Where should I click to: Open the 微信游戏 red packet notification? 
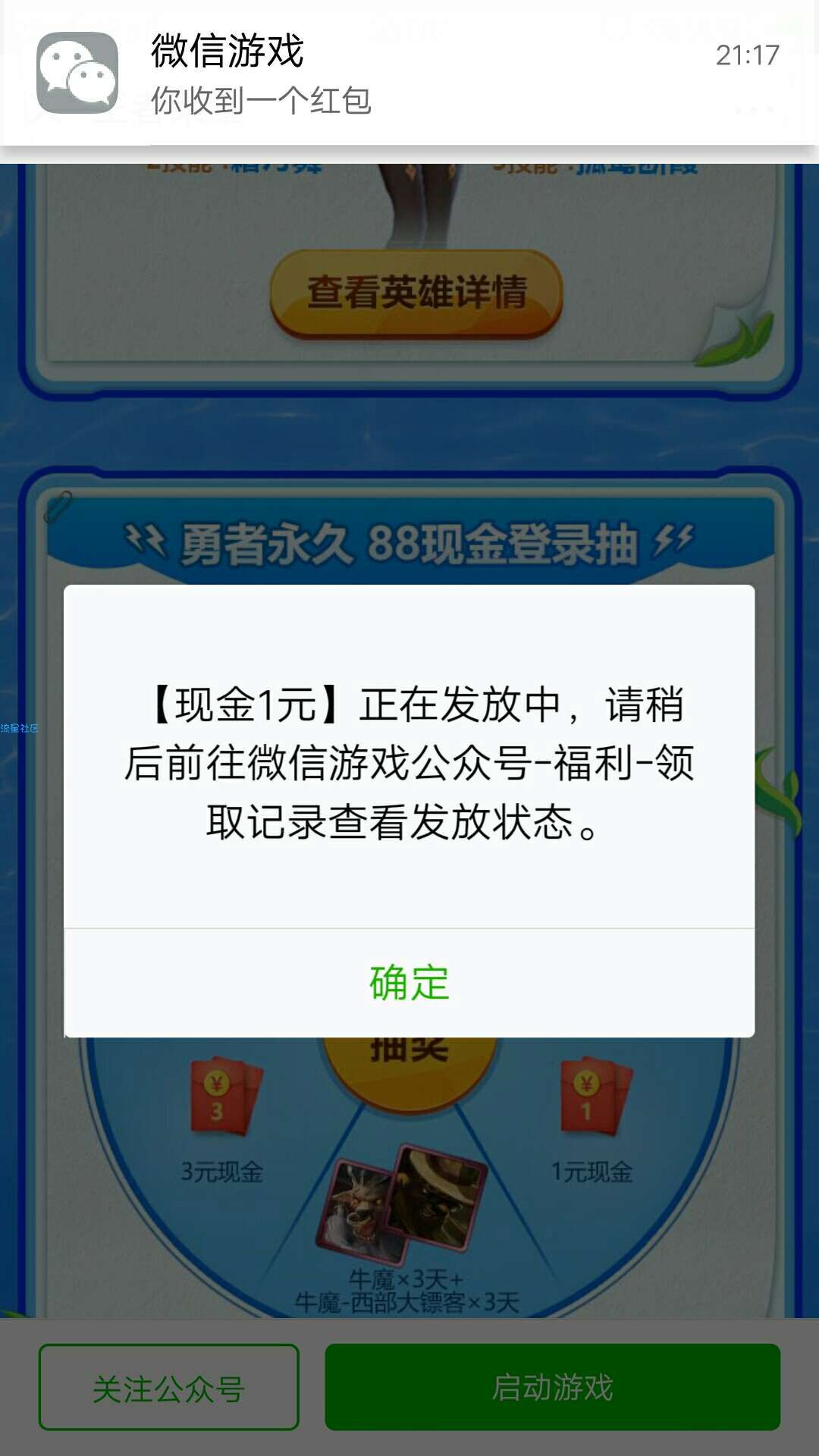point(409,74)
